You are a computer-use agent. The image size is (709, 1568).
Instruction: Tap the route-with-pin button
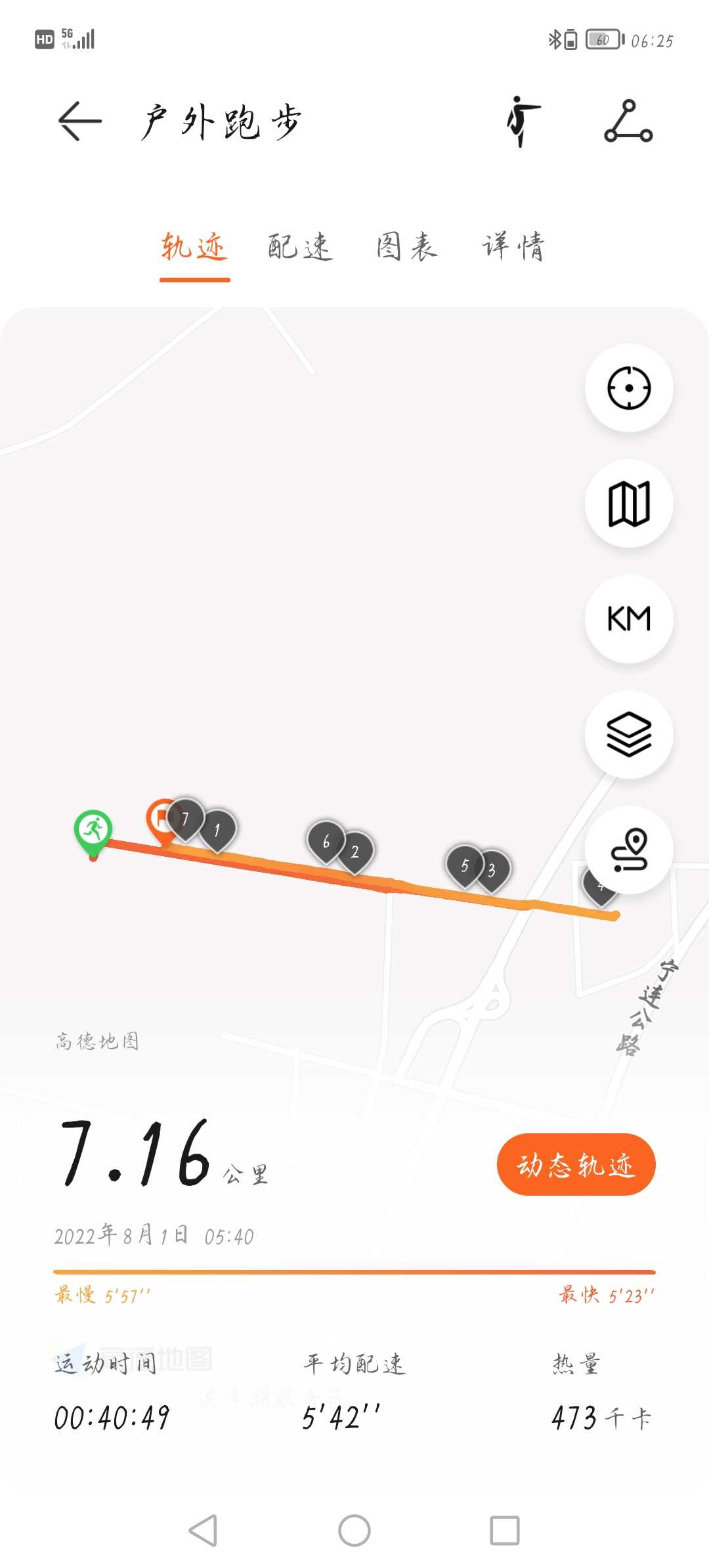629,850
